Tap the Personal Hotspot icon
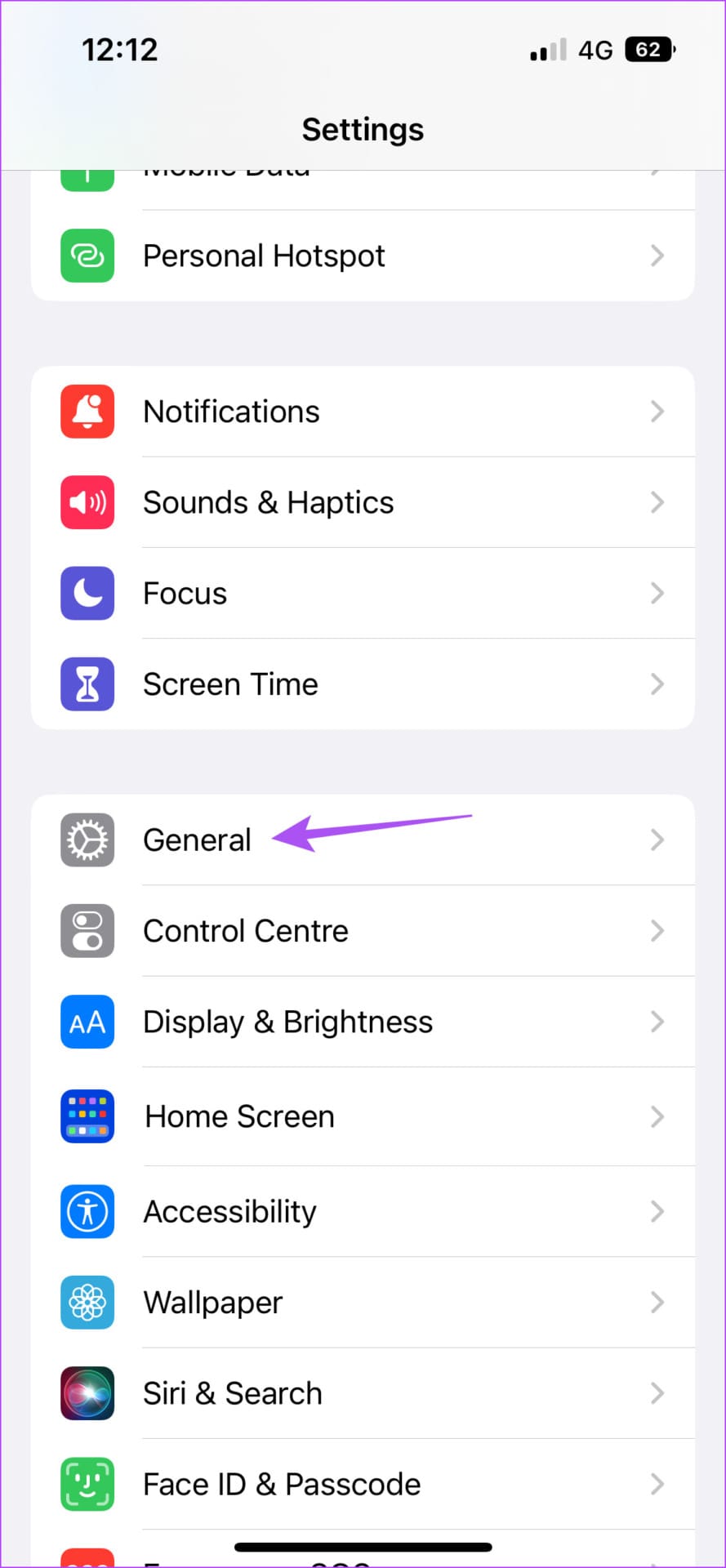726x1568 pixels. pos(87,256)
